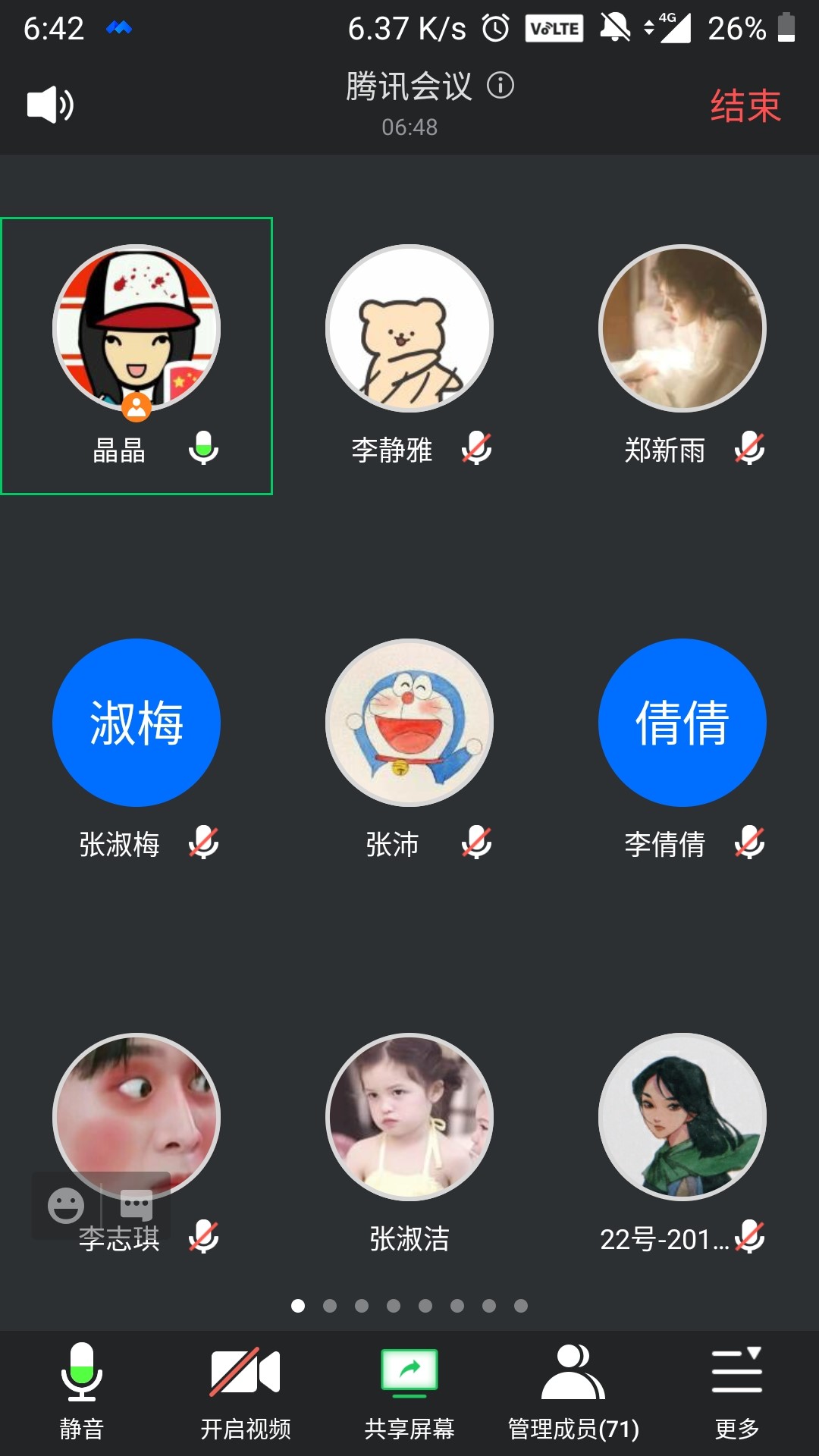Select participant tile 晶晶

(x=136, y=356)
